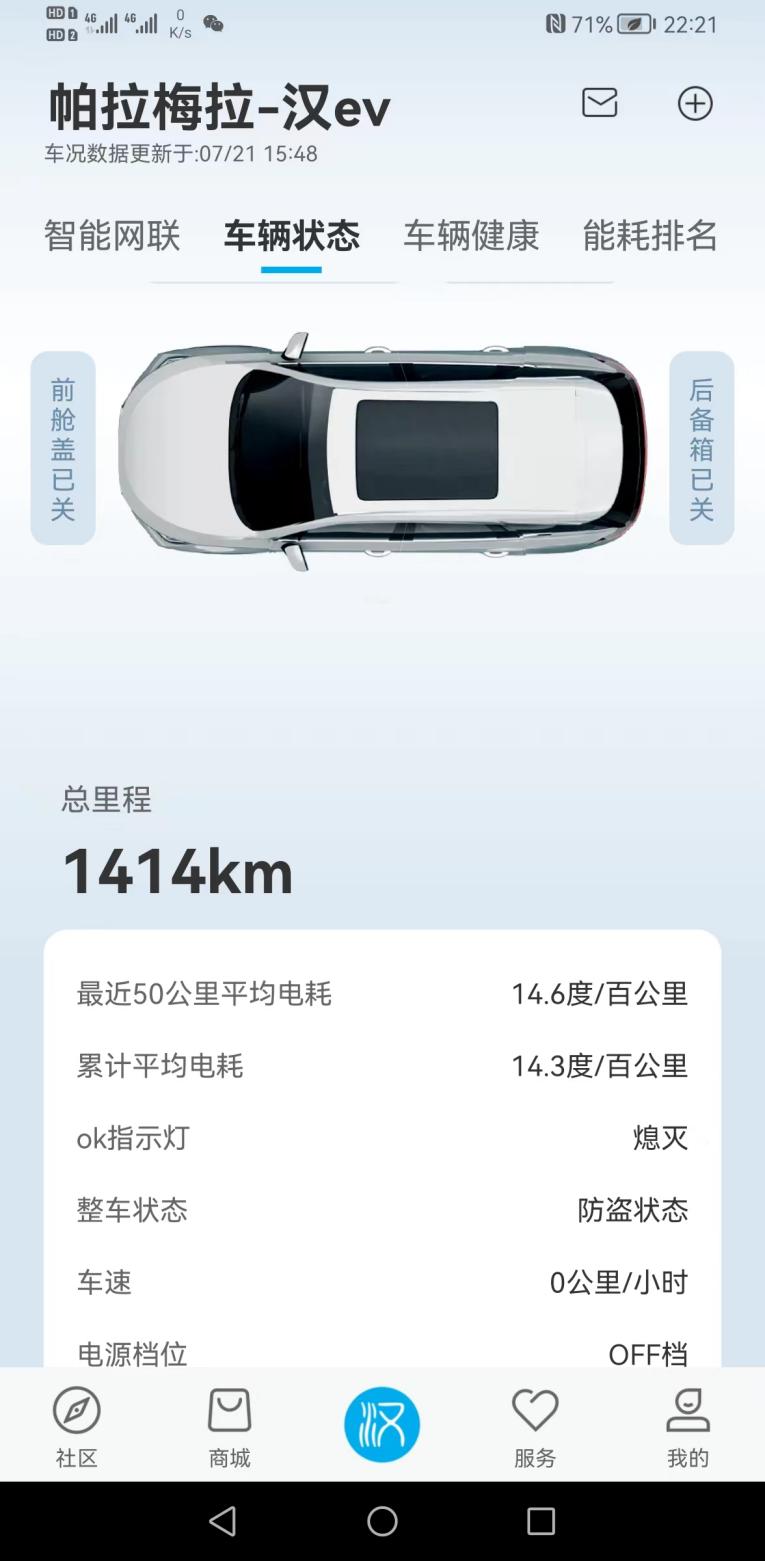Expand the 车速 speed detail row
This screenshot has height=1561, width=765.
pyautogui.click(x=381, y=1282)
